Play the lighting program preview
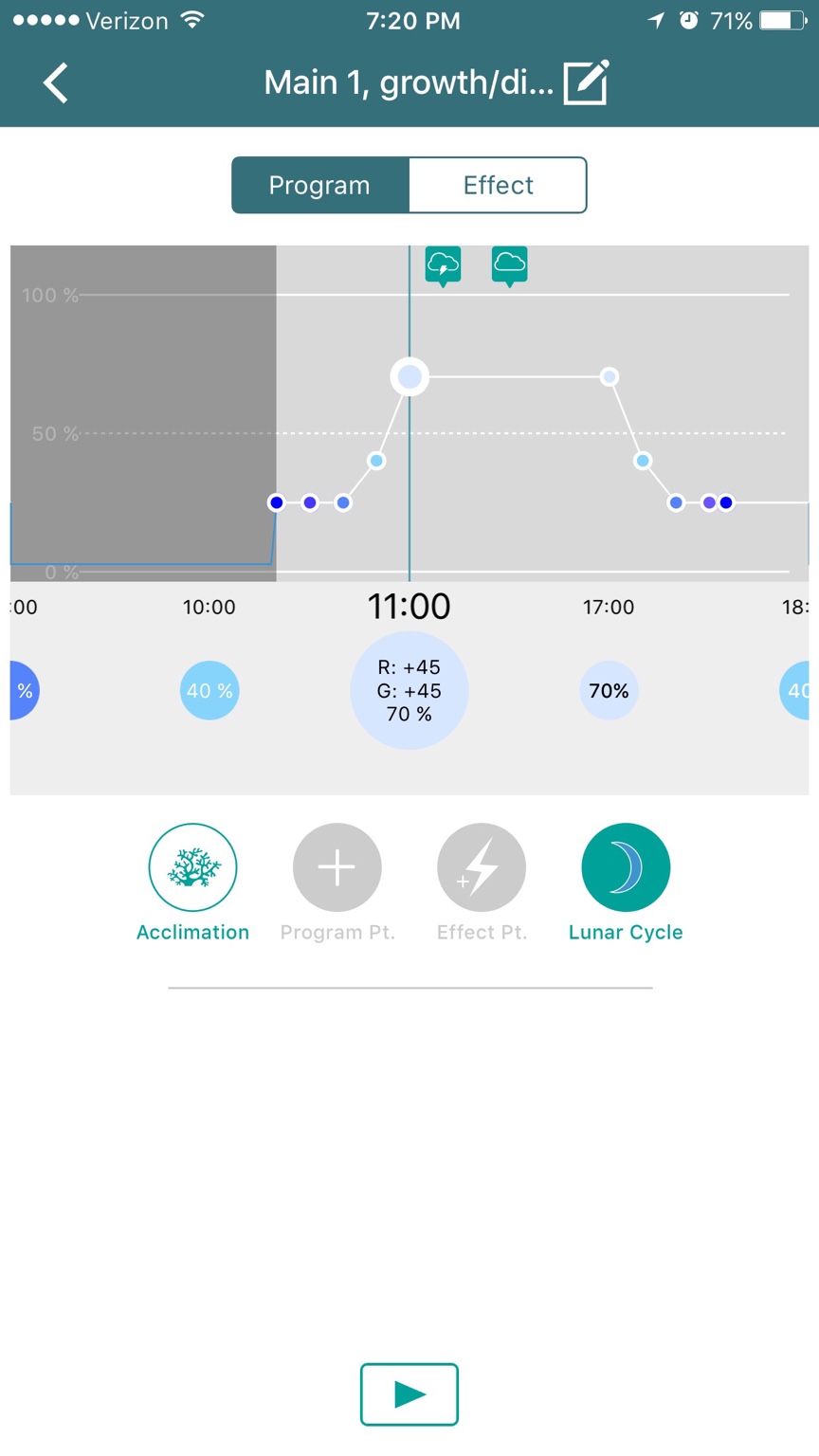The width and height of the screenshot is (819, 1456). (409, 1393)
